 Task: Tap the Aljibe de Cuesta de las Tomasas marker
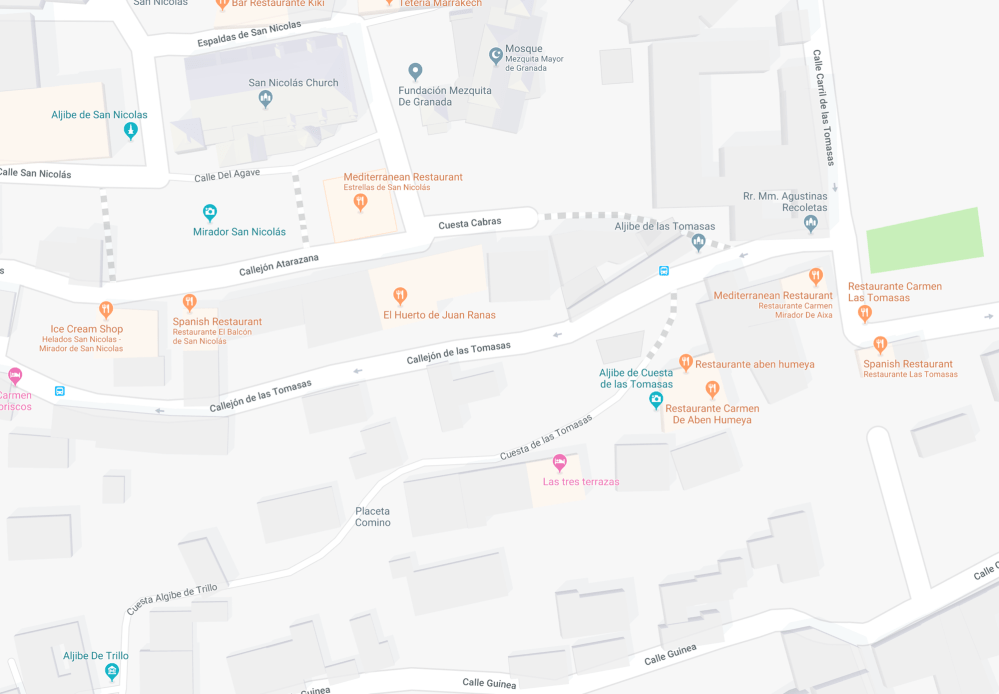point(656,401)
